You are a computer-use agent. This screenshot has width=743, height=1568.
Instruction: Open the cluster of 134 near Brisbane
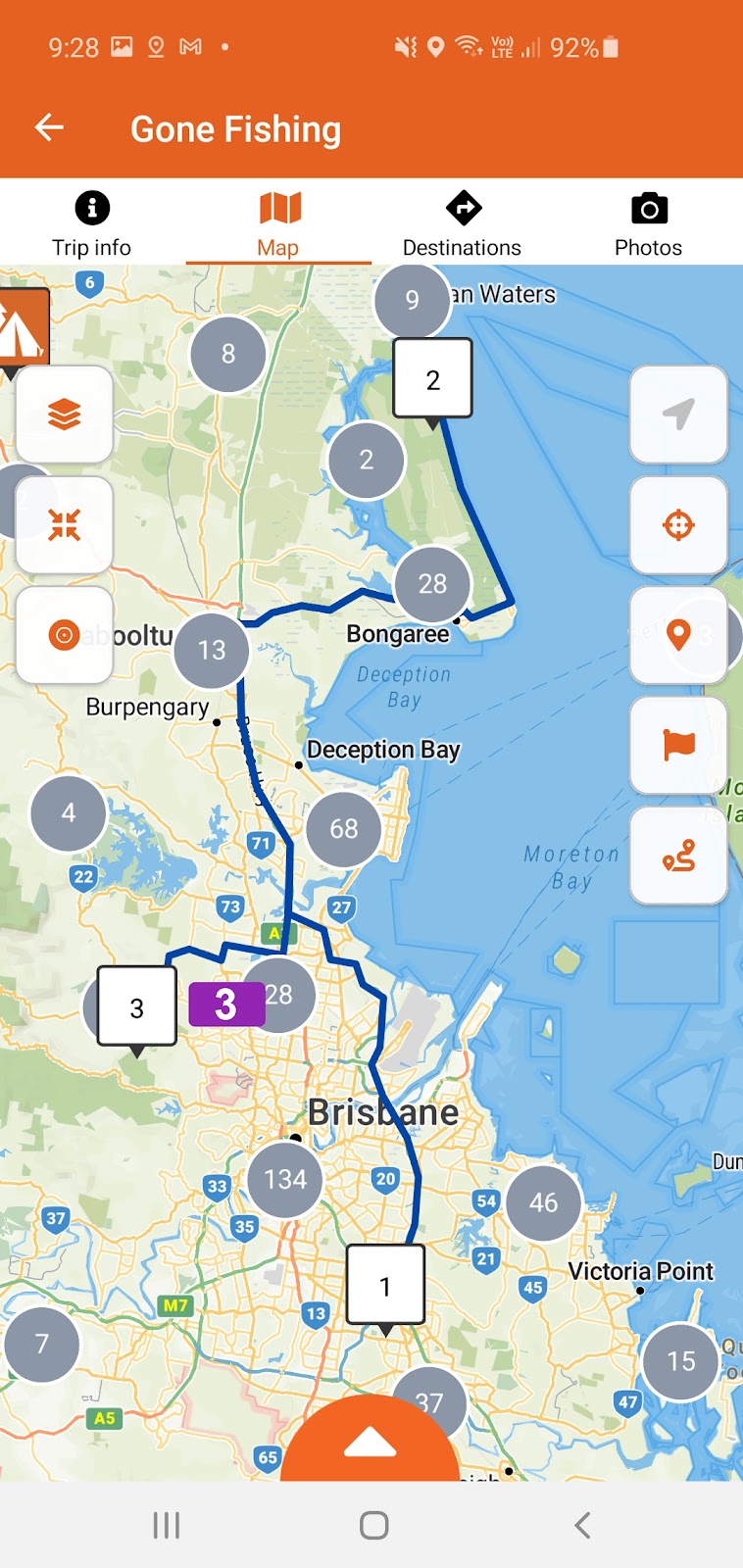tap(285, 1179)
